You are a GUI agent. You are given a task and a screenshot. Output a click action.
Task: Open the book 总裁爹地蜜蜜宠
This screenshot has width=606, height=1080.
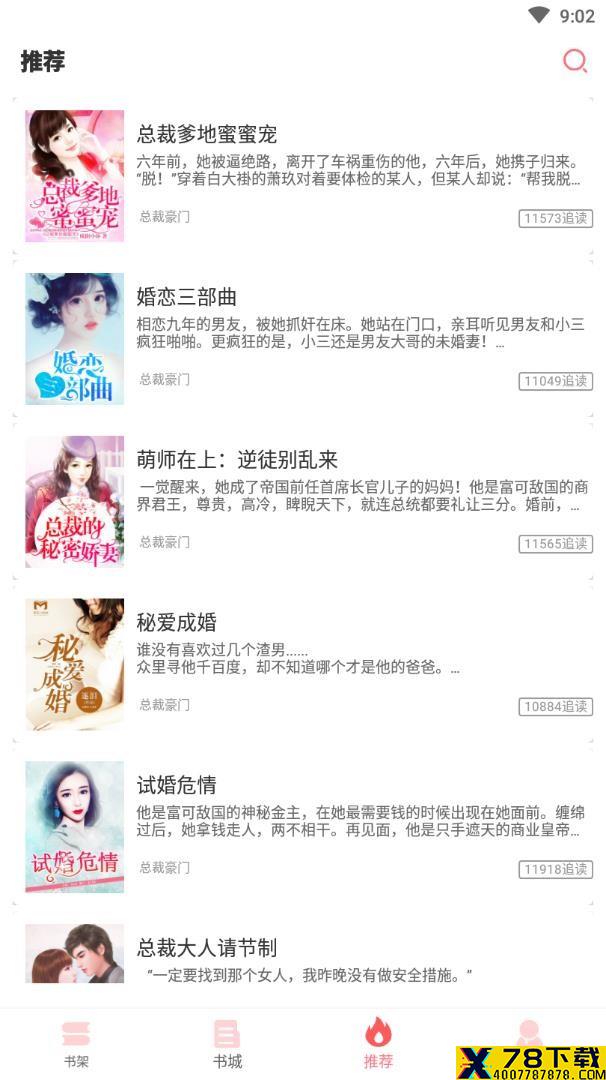point(303,176)
